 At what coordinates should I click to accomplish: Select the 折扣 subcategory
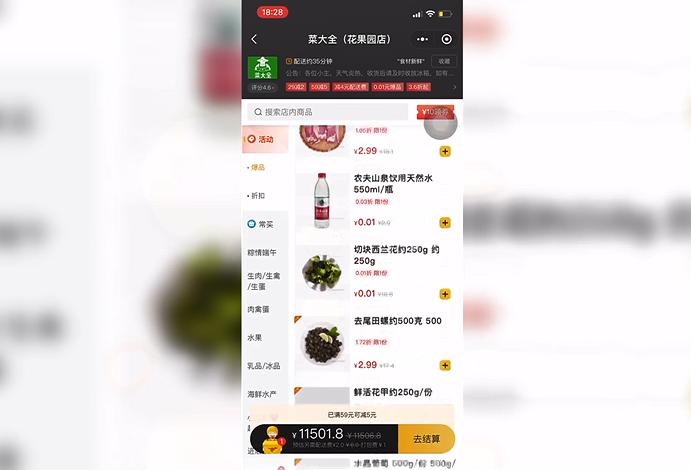pos(258,196)
